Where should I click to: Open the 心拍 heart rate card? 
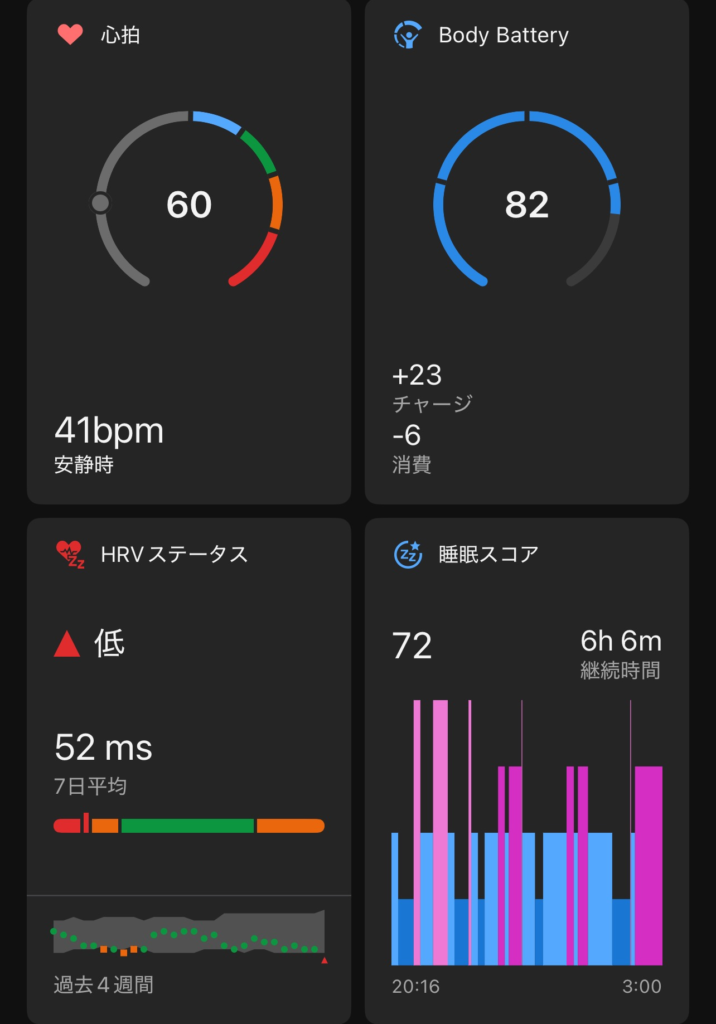(x=188, y=250)
